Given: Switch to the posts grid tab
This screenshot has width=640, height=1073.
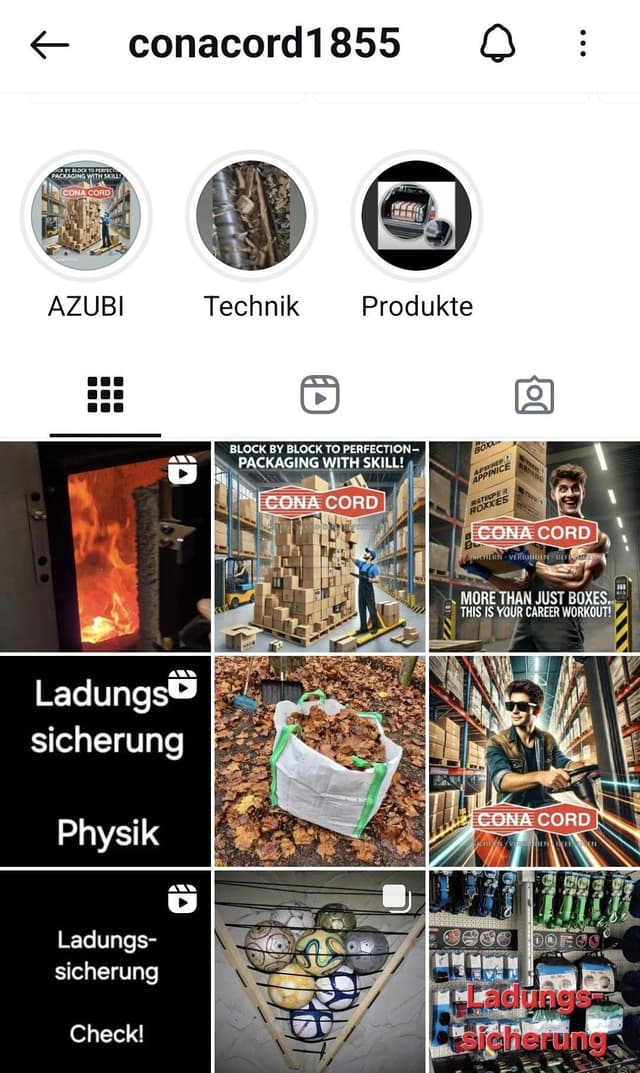Looking at the screenshot, I should coord(105,396).
